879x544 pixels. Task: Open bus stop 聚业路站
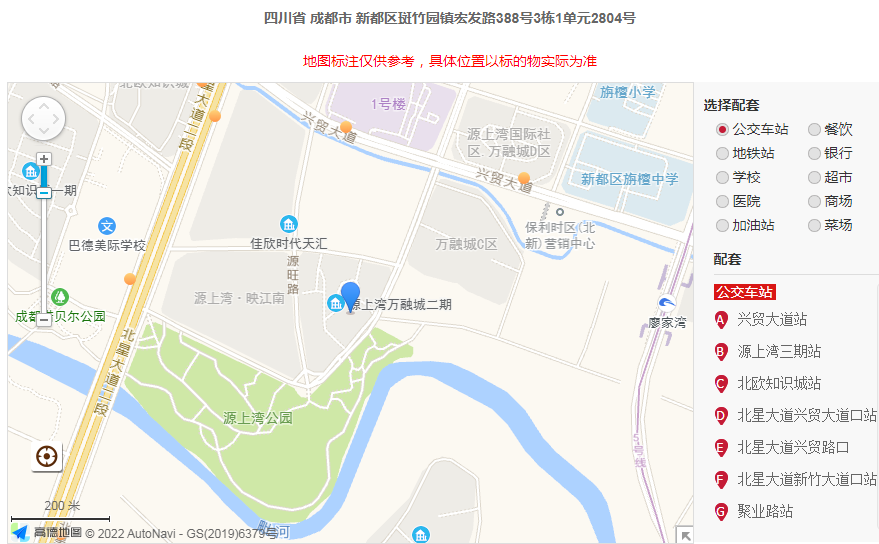point(764,512)
